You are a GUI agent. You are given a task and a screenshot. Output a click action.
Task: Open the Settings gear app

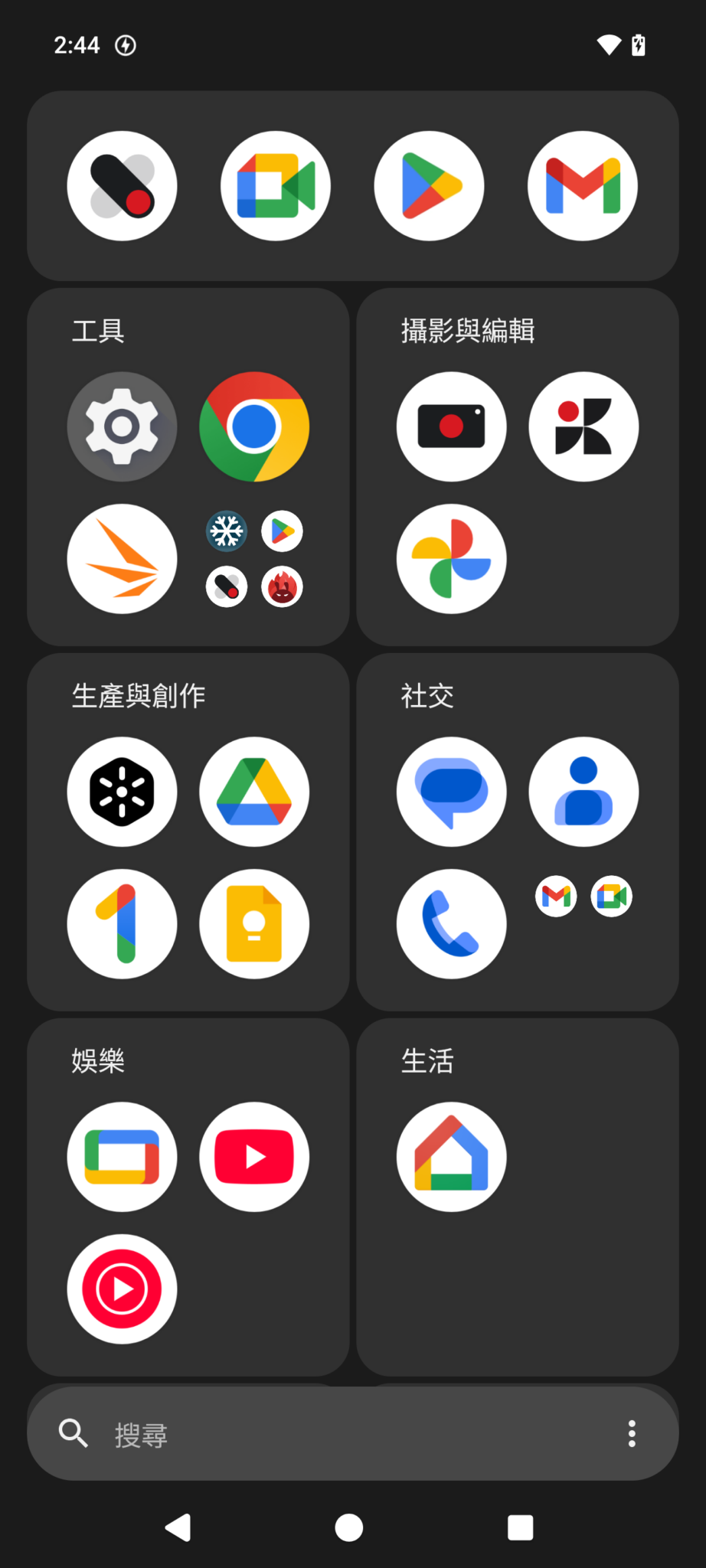point(122,426)
